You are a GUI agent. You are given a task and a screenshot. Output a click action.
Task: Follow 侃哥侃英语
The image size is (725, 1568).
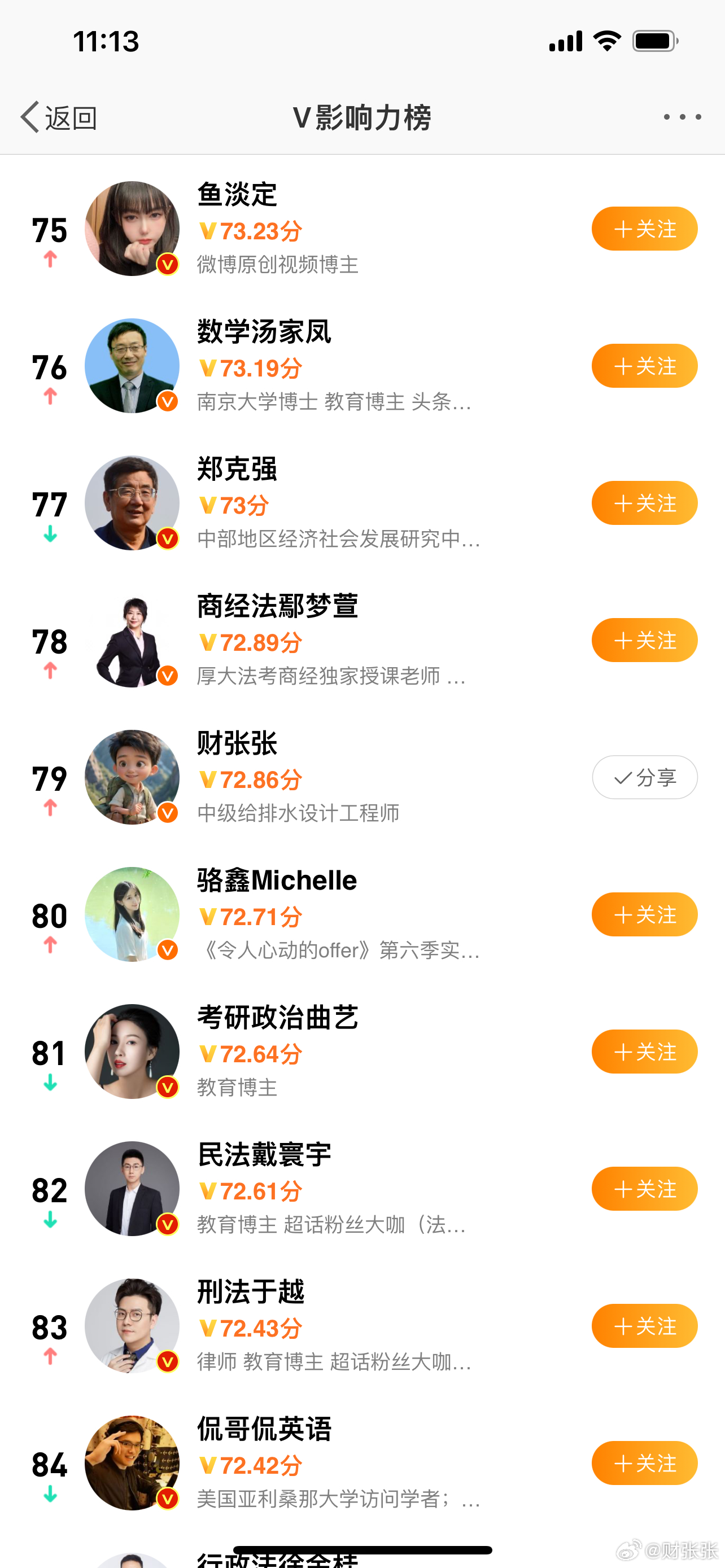(644, 1464)
